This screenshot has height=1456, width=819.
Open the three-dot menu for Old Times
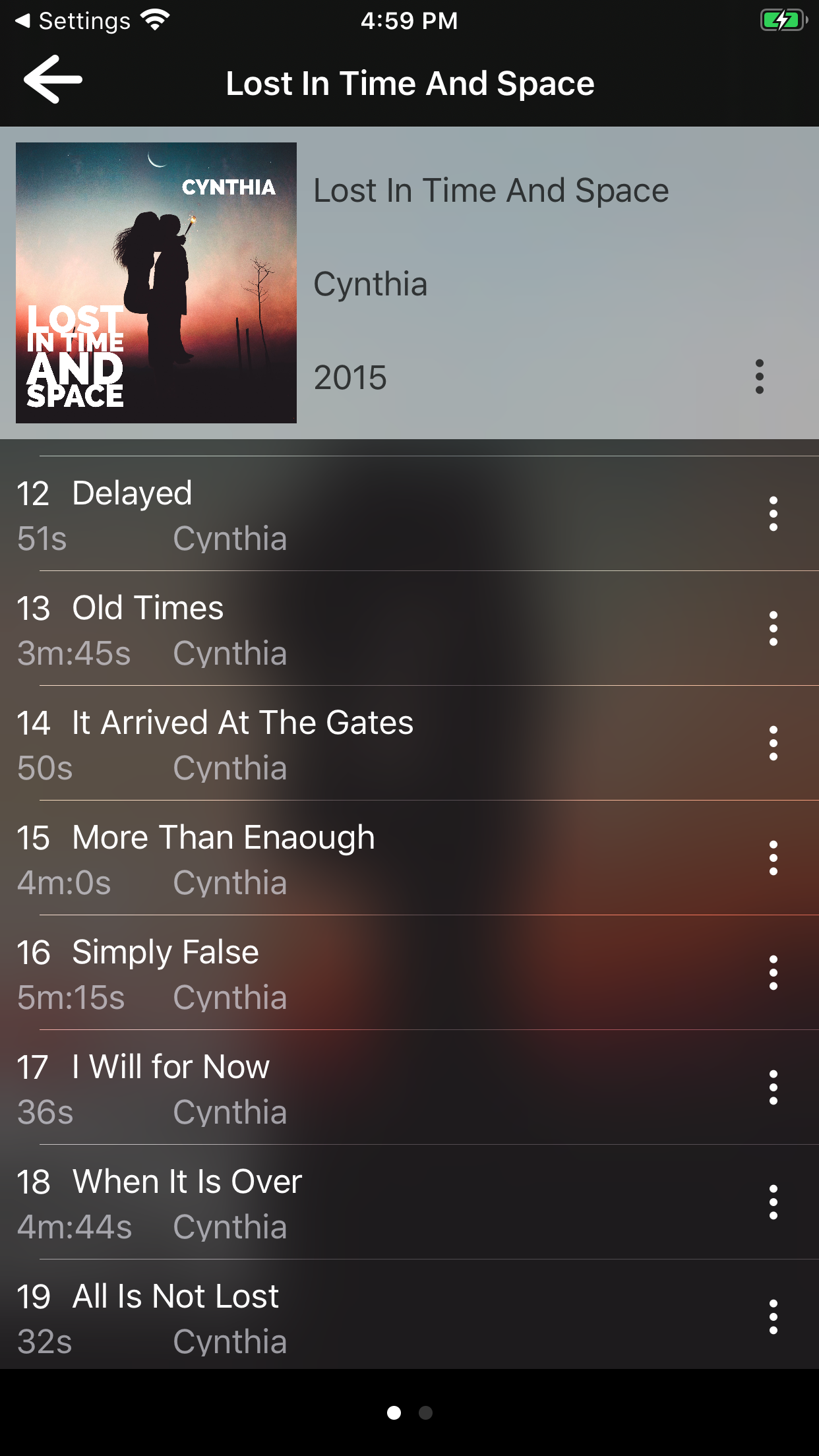click(x=773, y=628)
